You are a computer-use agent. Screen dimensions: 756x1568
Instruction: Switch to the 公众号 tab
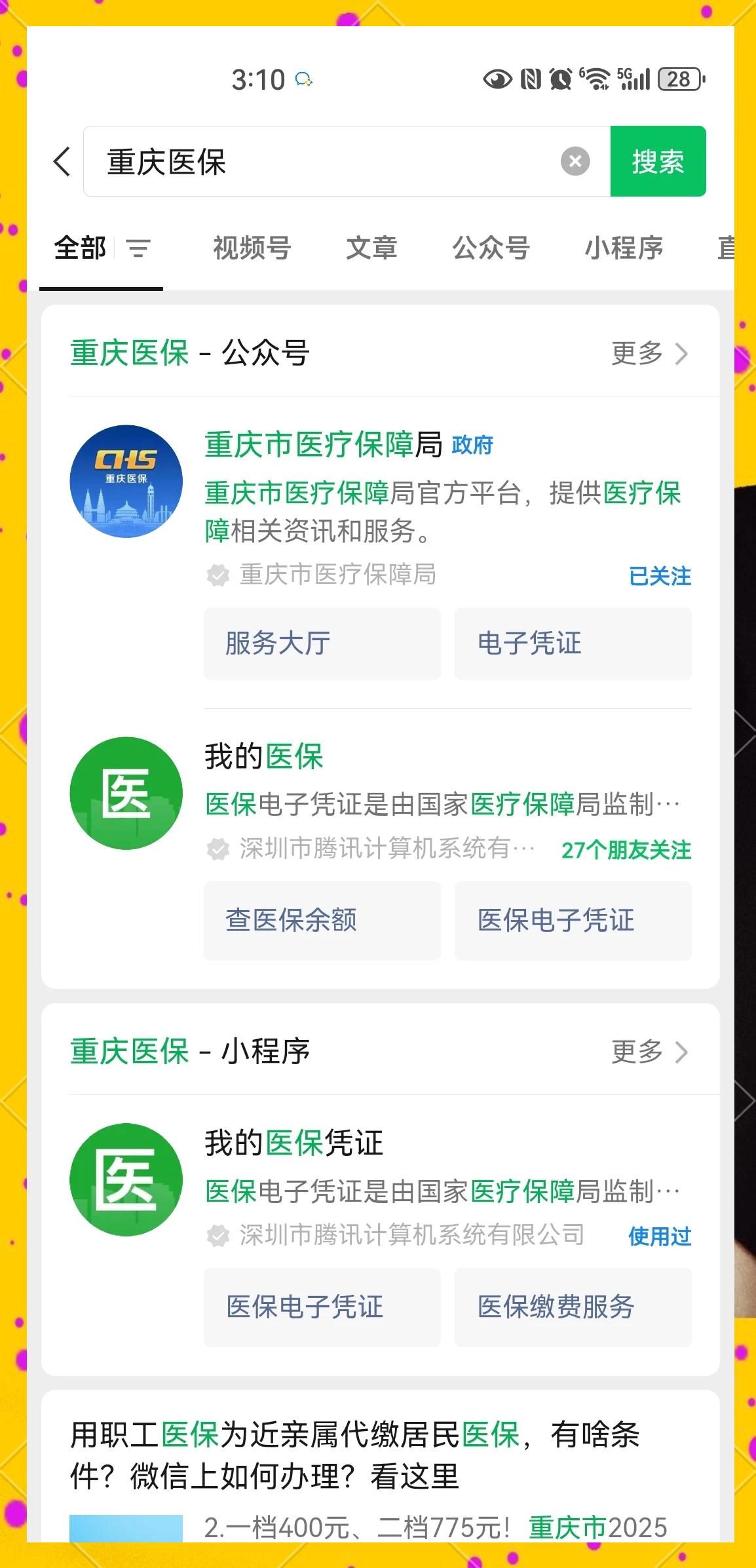click(491, 249)
